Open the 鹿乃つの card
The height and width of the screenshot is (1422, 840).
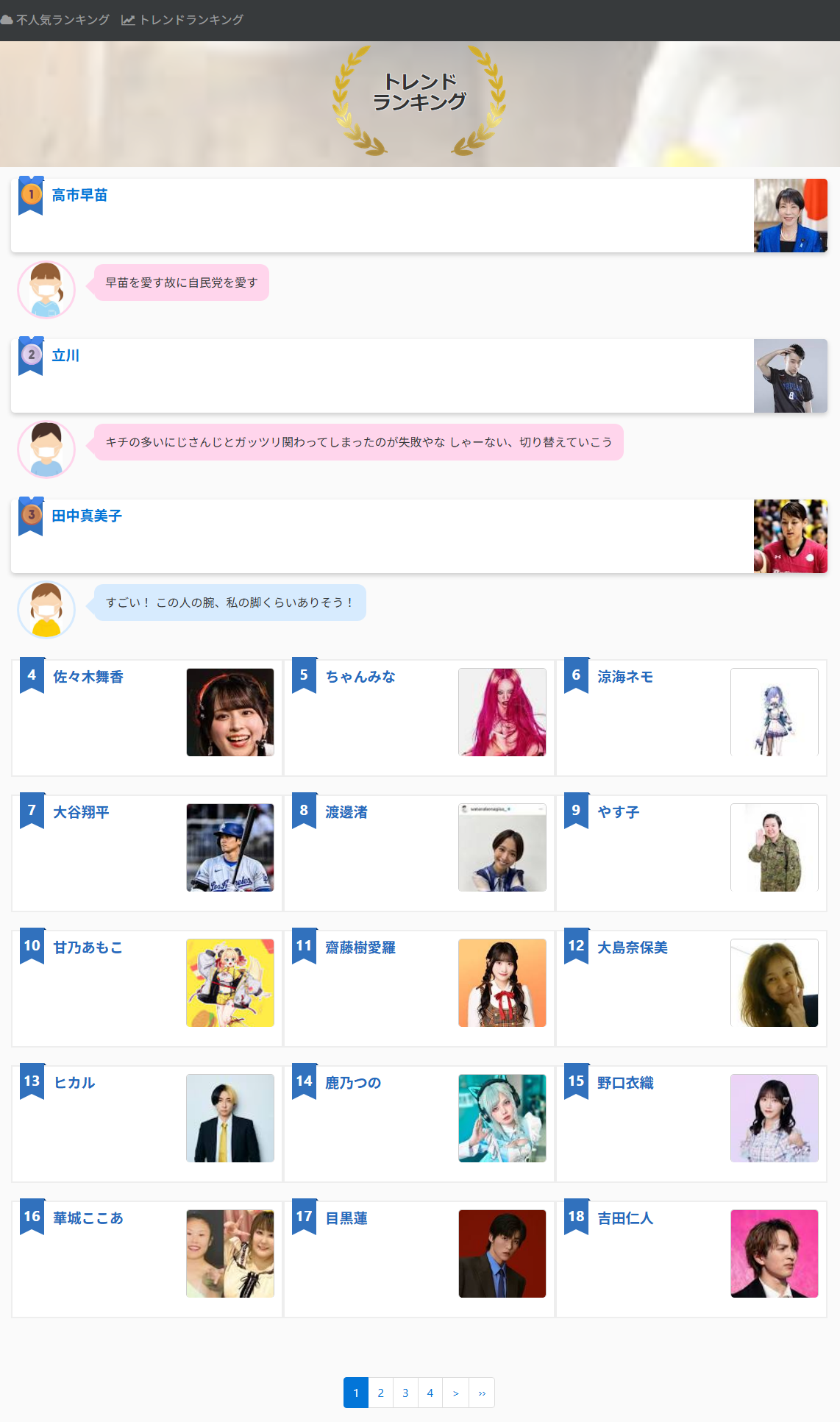[419, 1124]
